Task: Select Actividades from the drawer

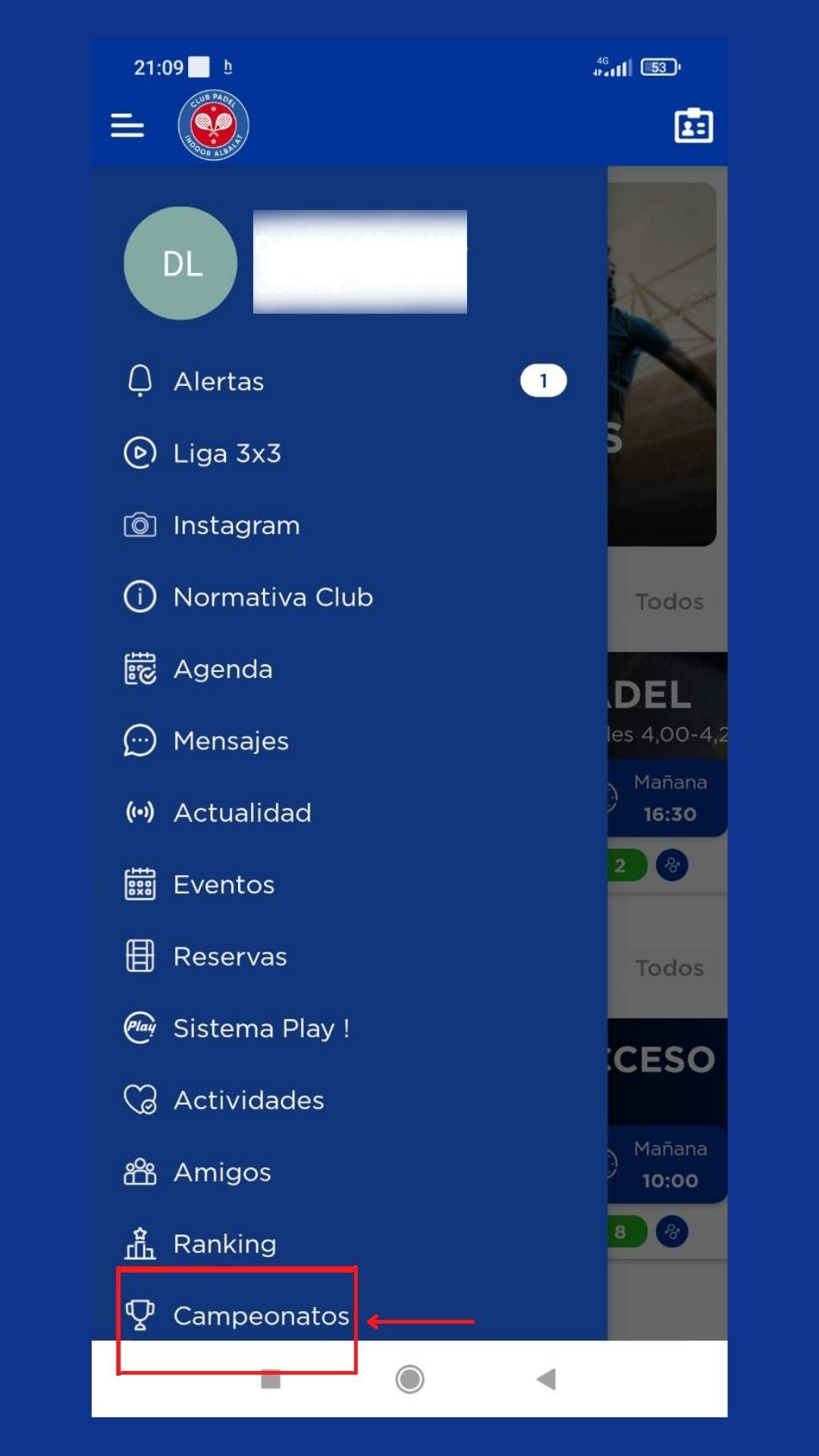Action: tap(248, 1100)
